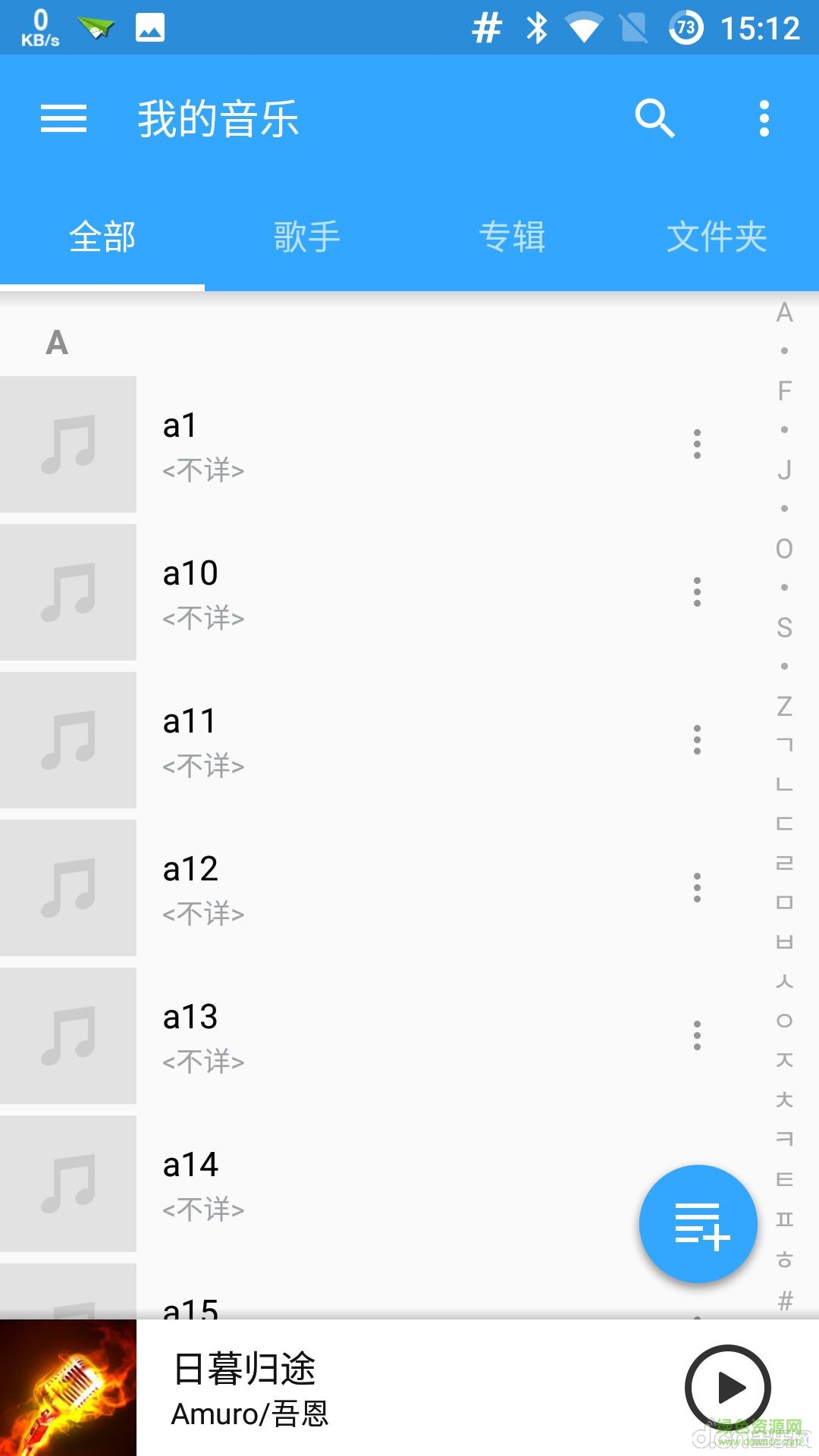
Task: Switch to the 文件夹 tab
Action: tap(716, 237)
